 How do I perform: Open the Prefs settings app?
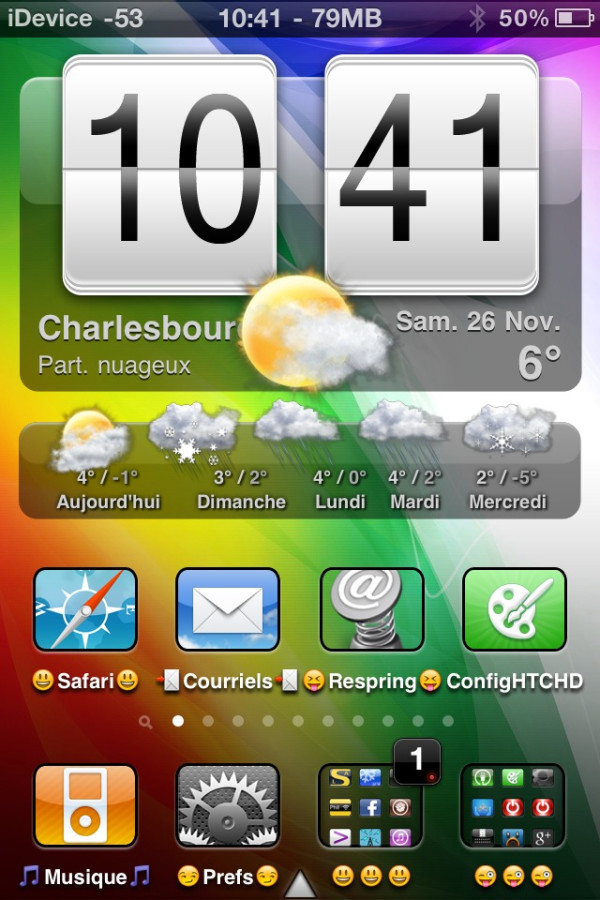[x=227, y=806]
